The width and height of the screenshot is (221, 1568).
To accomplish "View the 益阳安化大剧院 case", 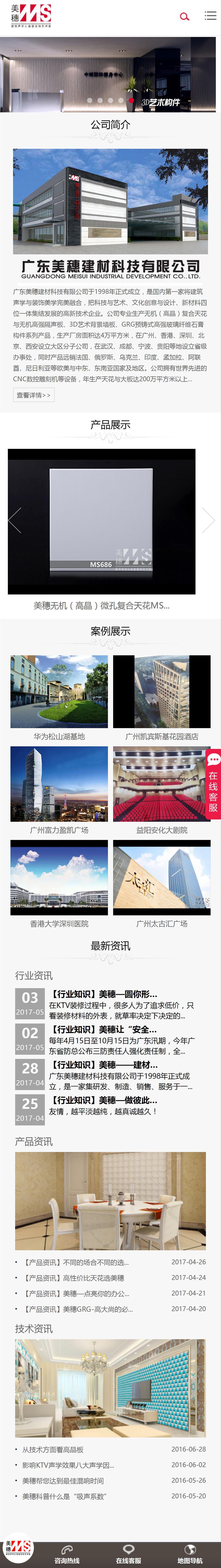I will [x=162, y=785].
